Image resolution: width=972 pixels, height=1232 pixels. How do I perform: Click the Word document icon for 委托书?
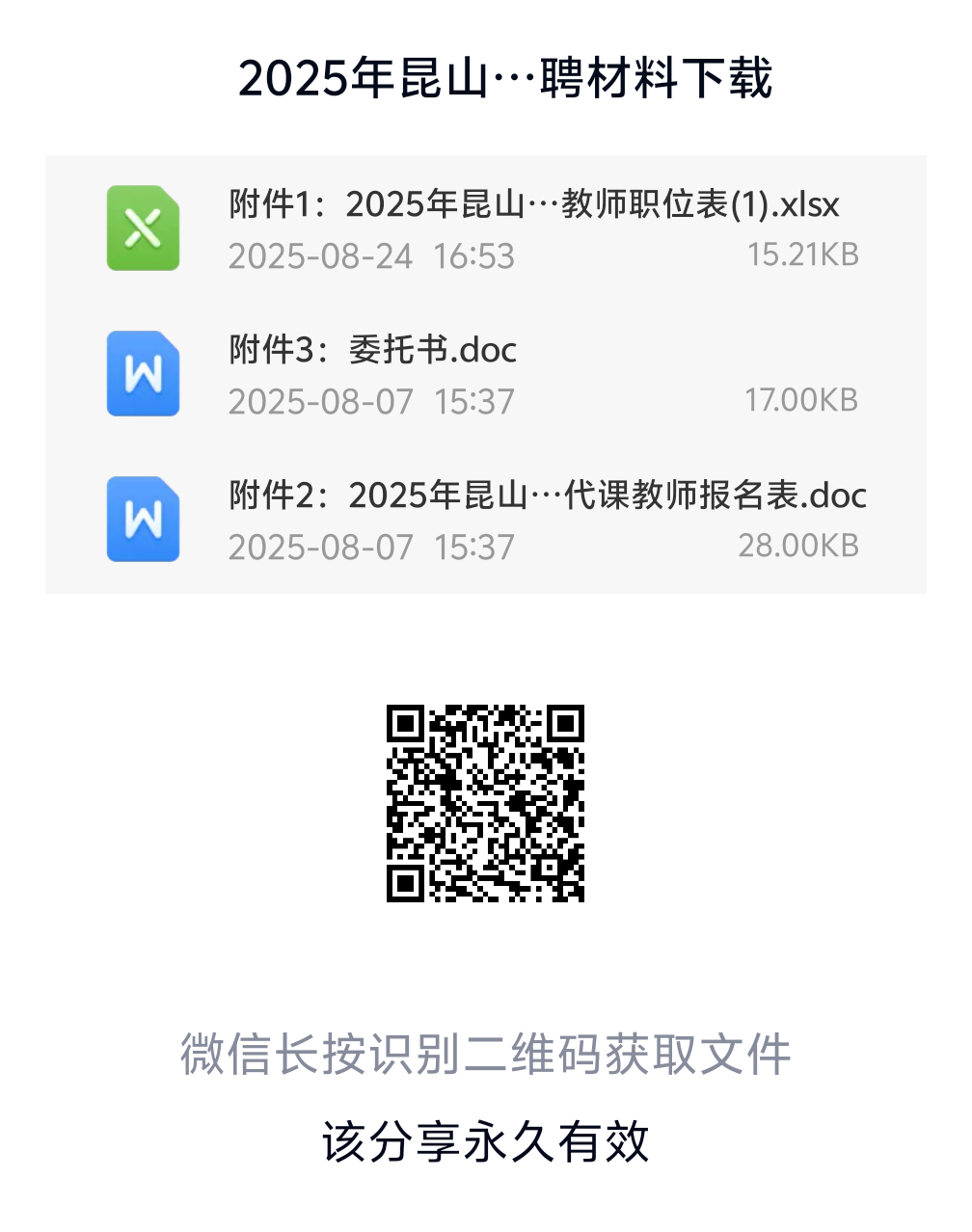143,373
